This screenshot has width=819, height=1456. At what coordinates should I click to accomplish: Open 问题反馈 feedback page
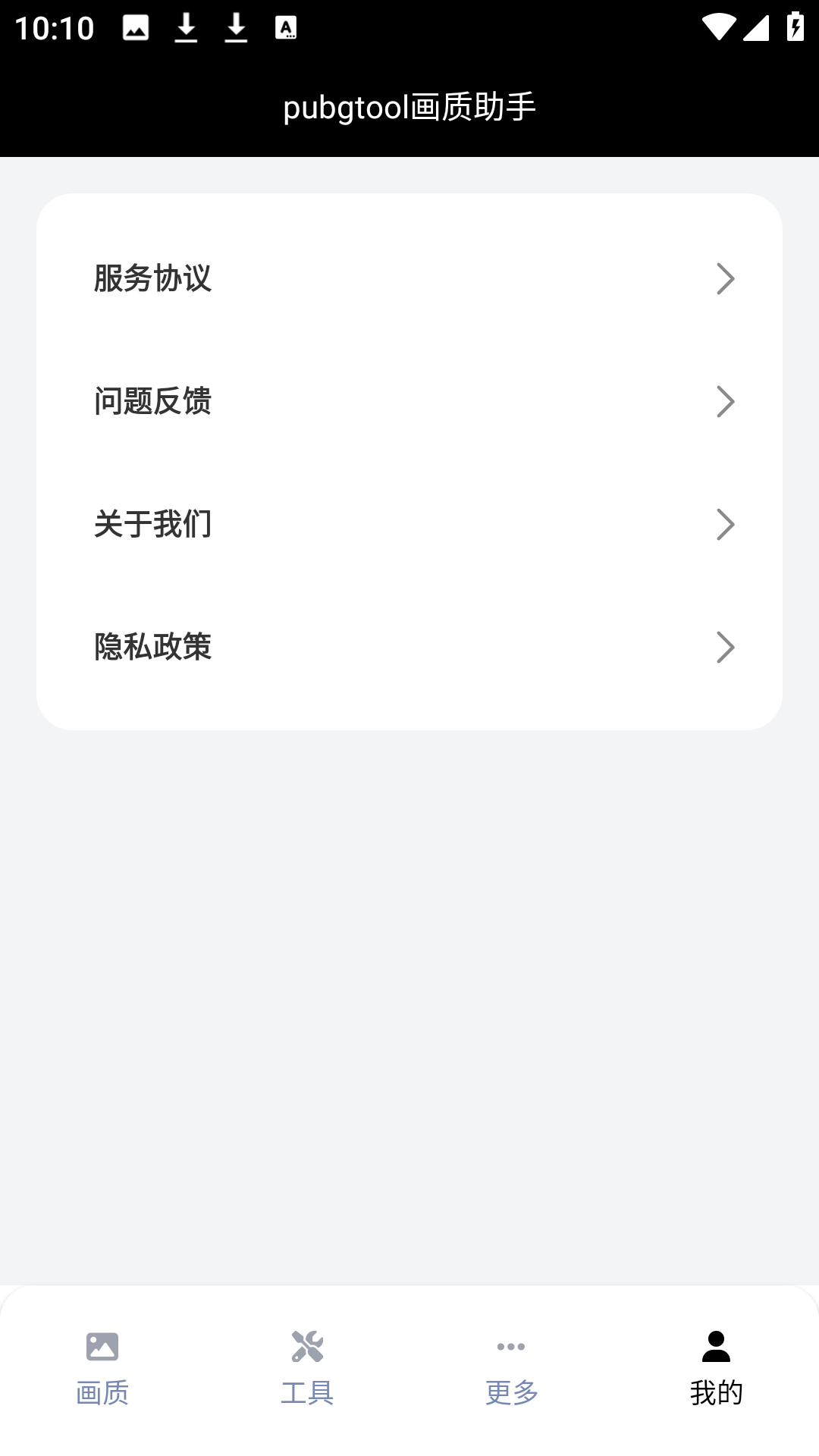point(409,401)
